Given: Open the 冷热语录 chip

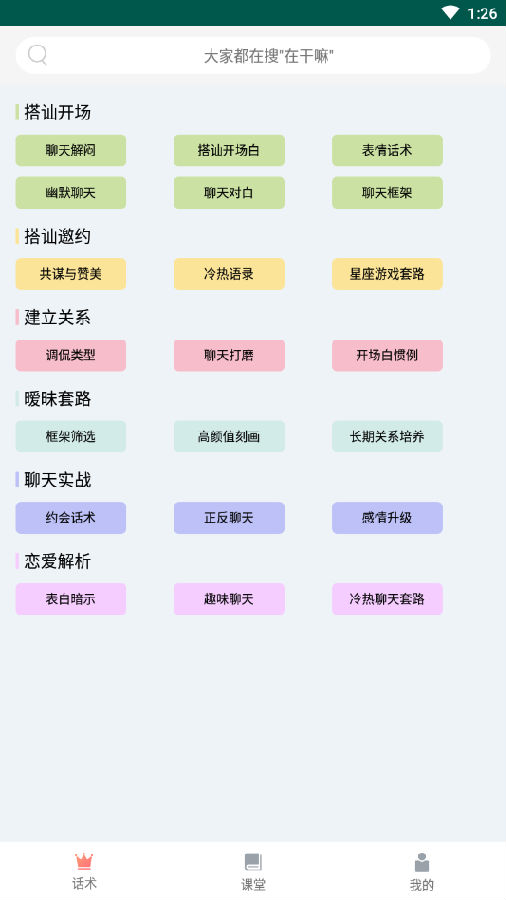Looking at the screenshot, I should point(229,274).
